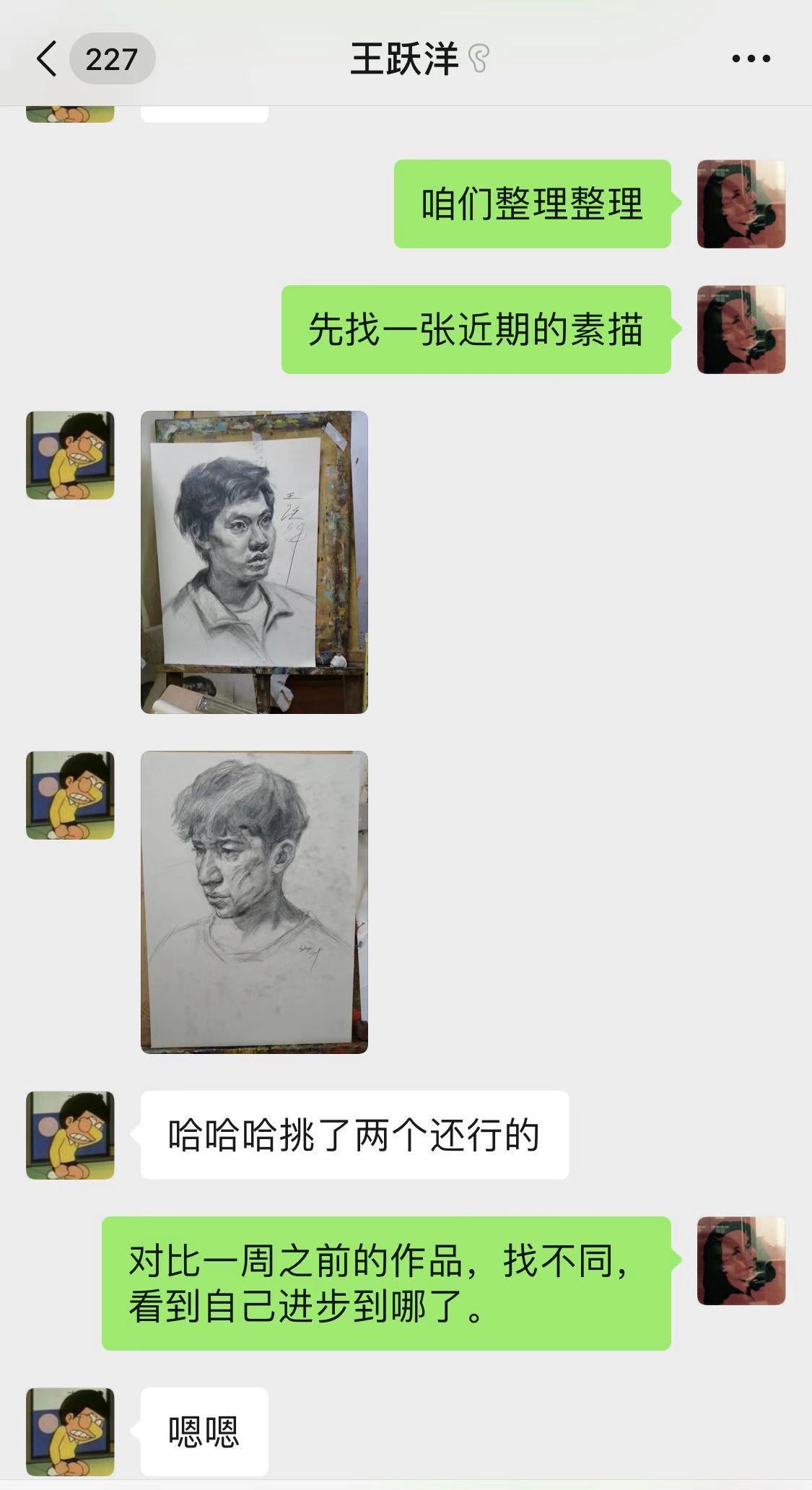Go back to the chat list

[48, 59]
